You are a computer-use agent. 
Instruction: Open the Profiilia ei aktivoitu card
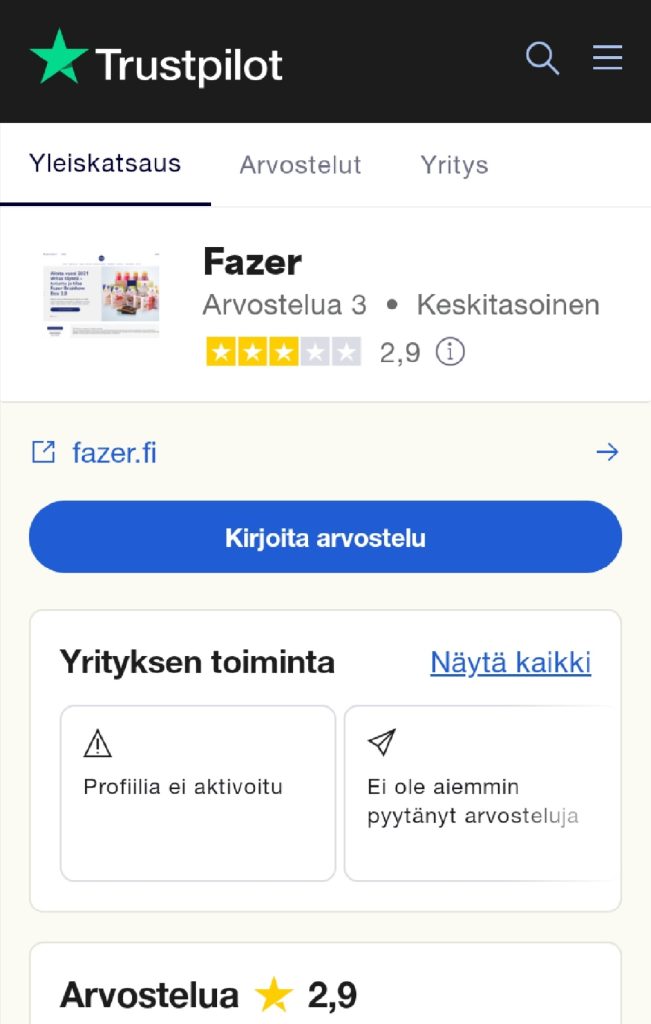(198, 792)
